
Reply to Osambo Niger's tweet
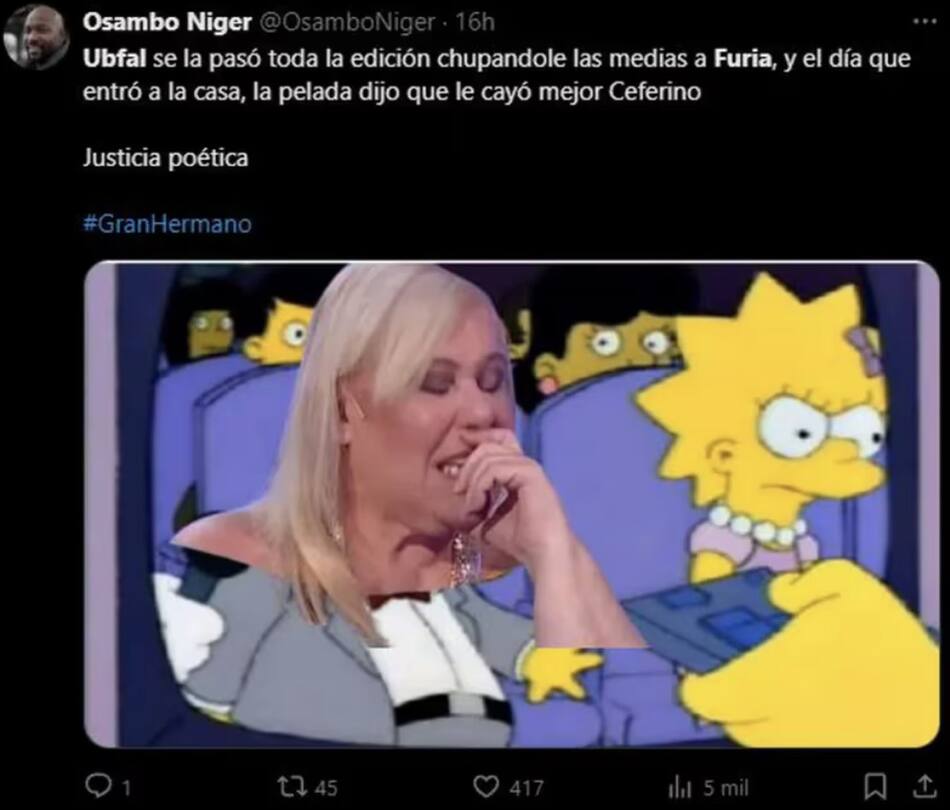click(x=97, y=785)
